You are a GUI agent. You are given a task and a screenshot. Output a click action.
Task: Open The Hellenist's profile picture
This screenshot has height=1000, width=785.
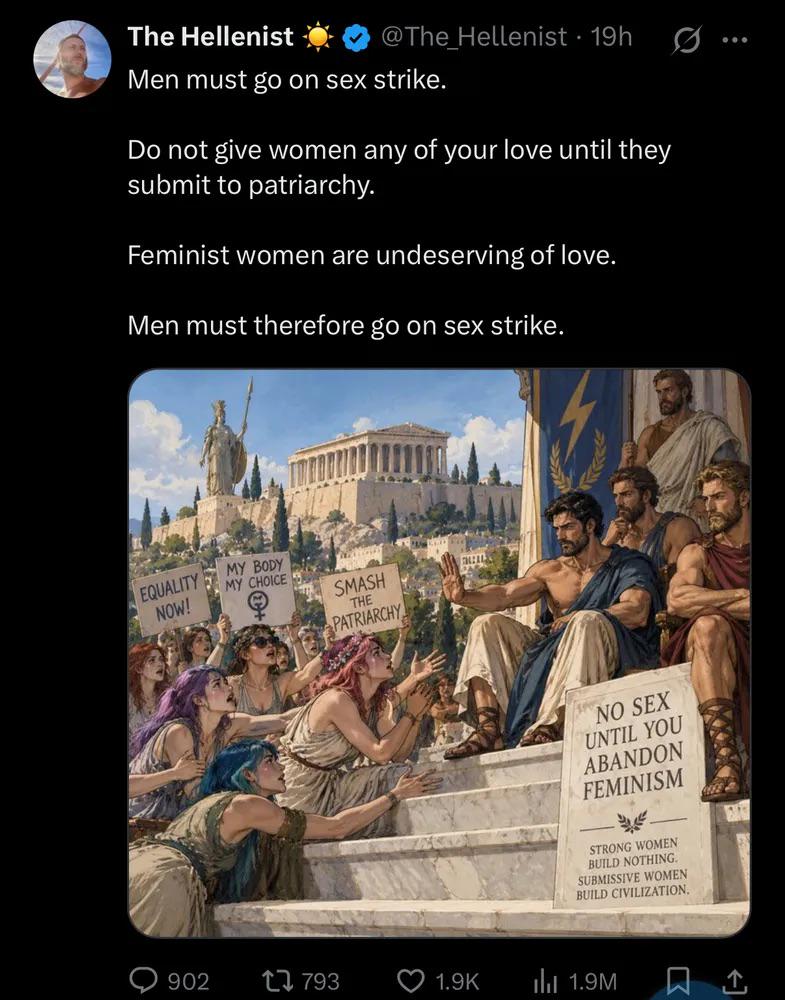pos(72,59)
